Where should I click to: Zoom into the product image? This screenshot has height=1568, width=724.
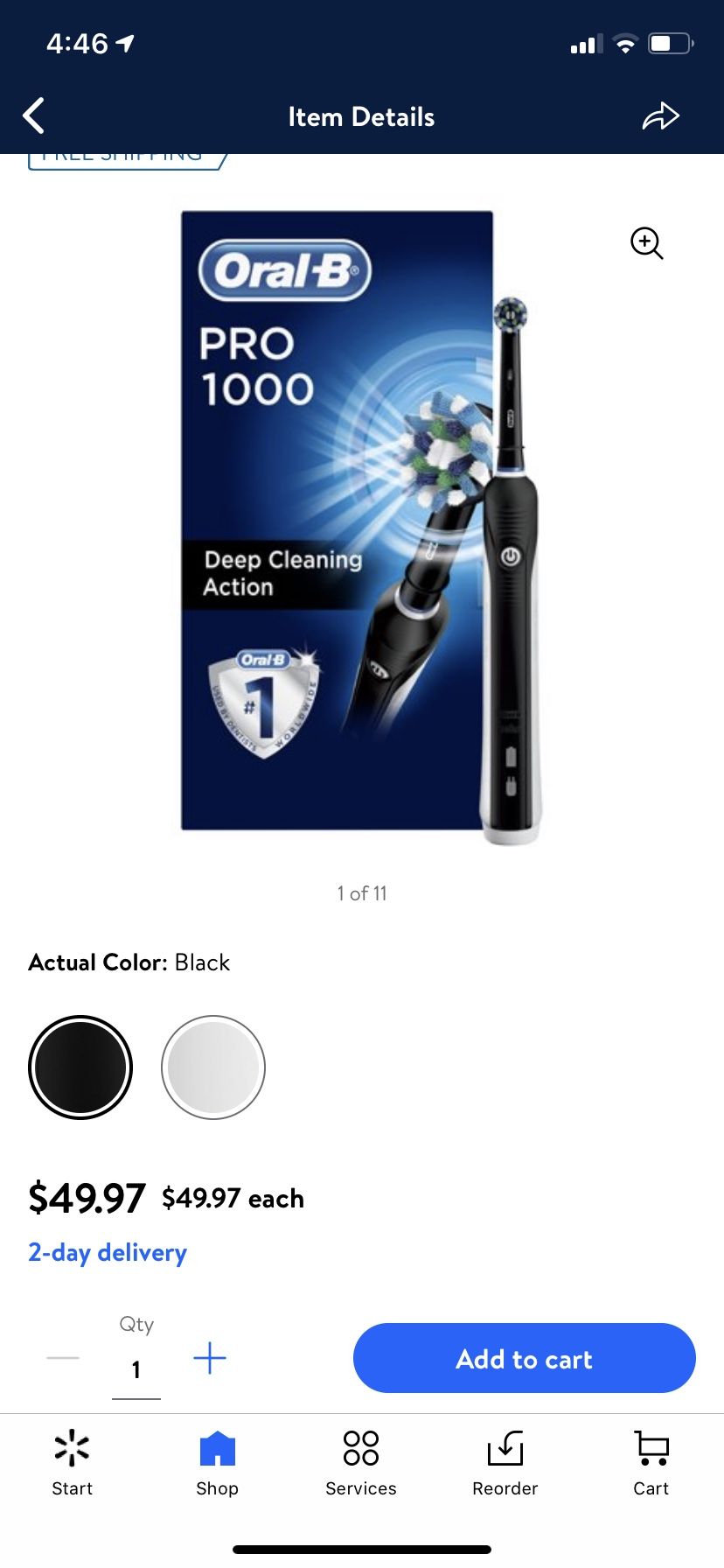click(646, 243)
